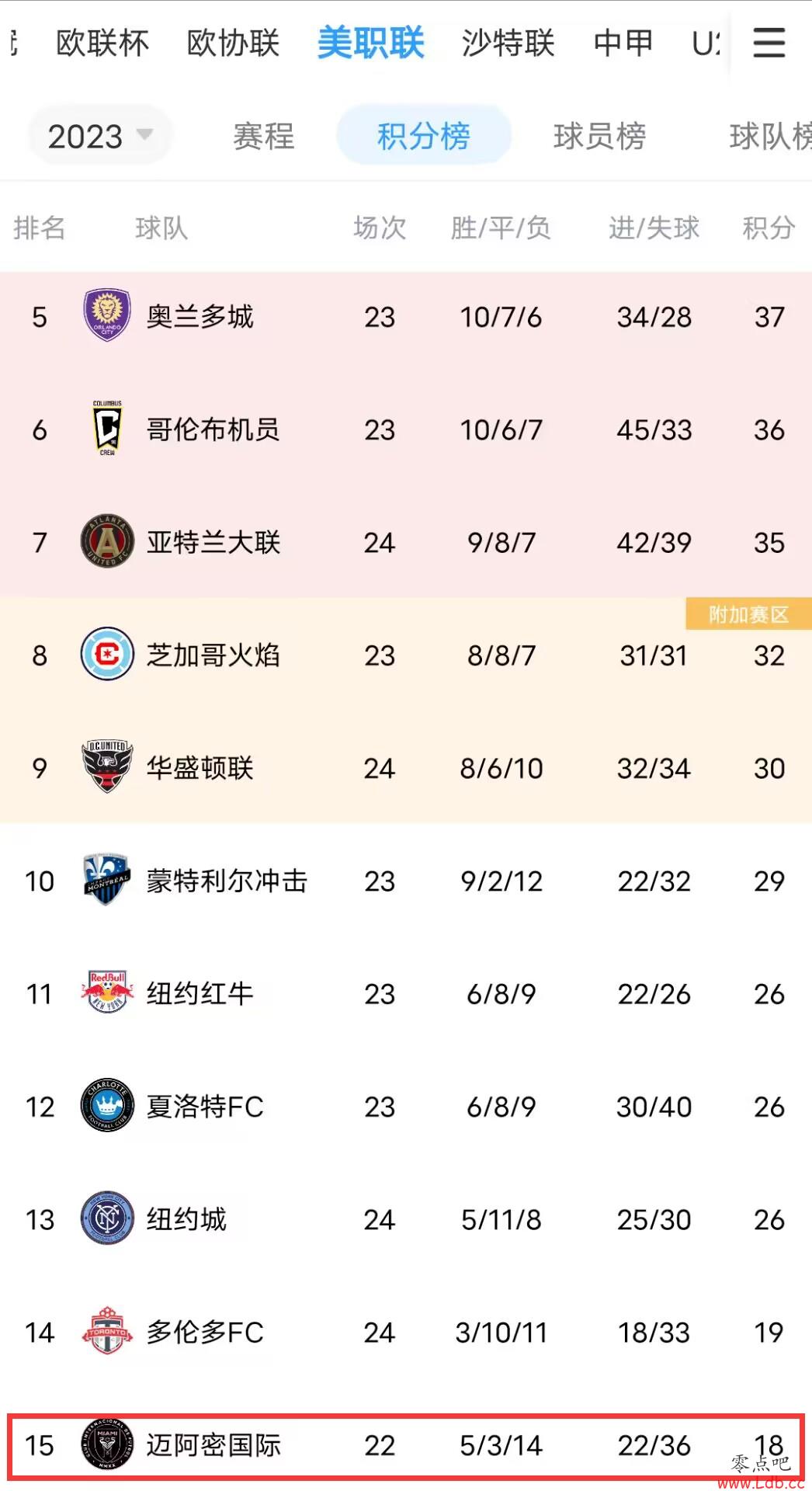The image size is (812, 1491).
Task: Open the 奥兰多城 team row
Action: (x=406, y=317)
